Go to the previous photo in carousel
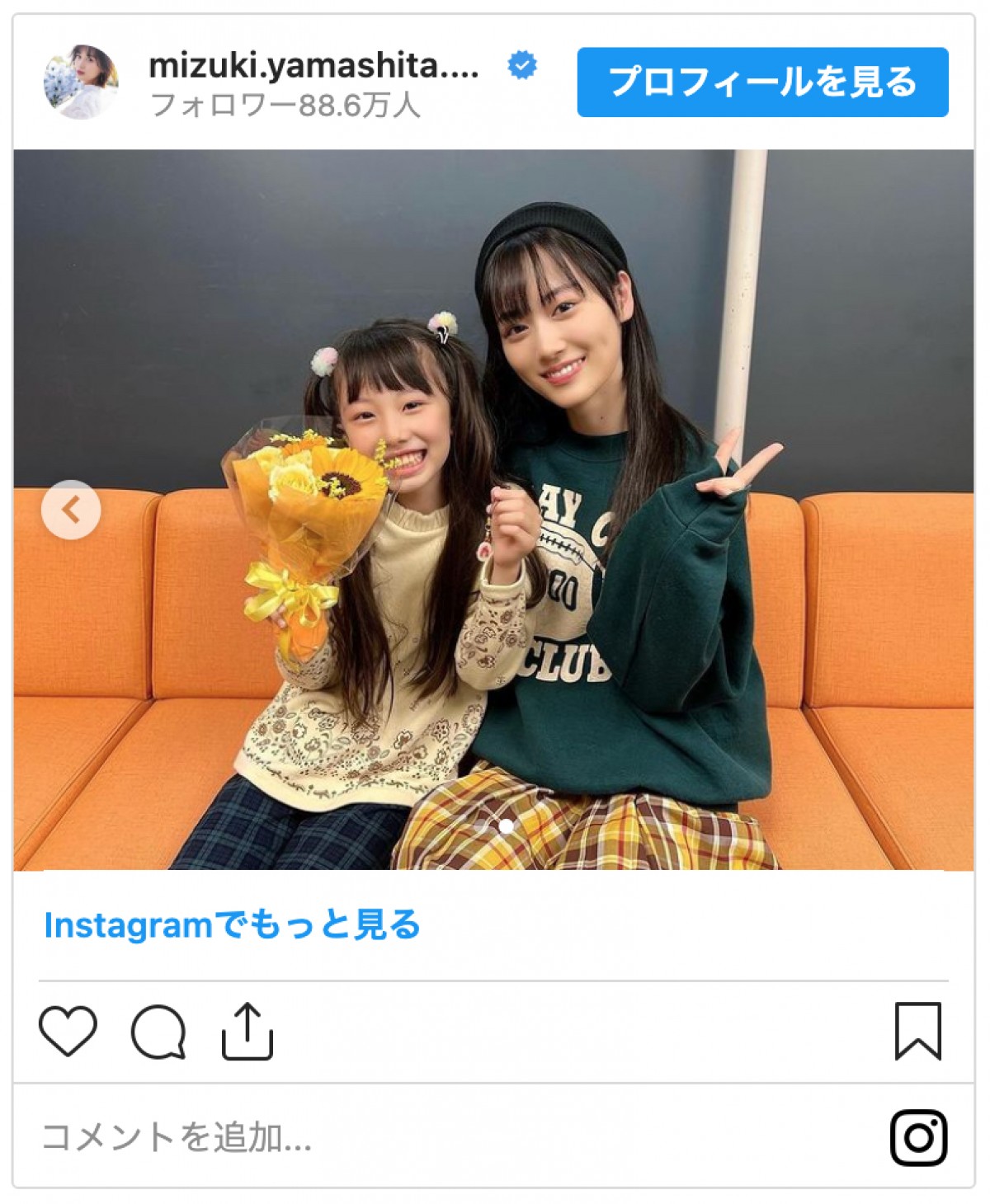Image resolution: width=990 pixels, height=1204 pixels. tap(71, 510)
